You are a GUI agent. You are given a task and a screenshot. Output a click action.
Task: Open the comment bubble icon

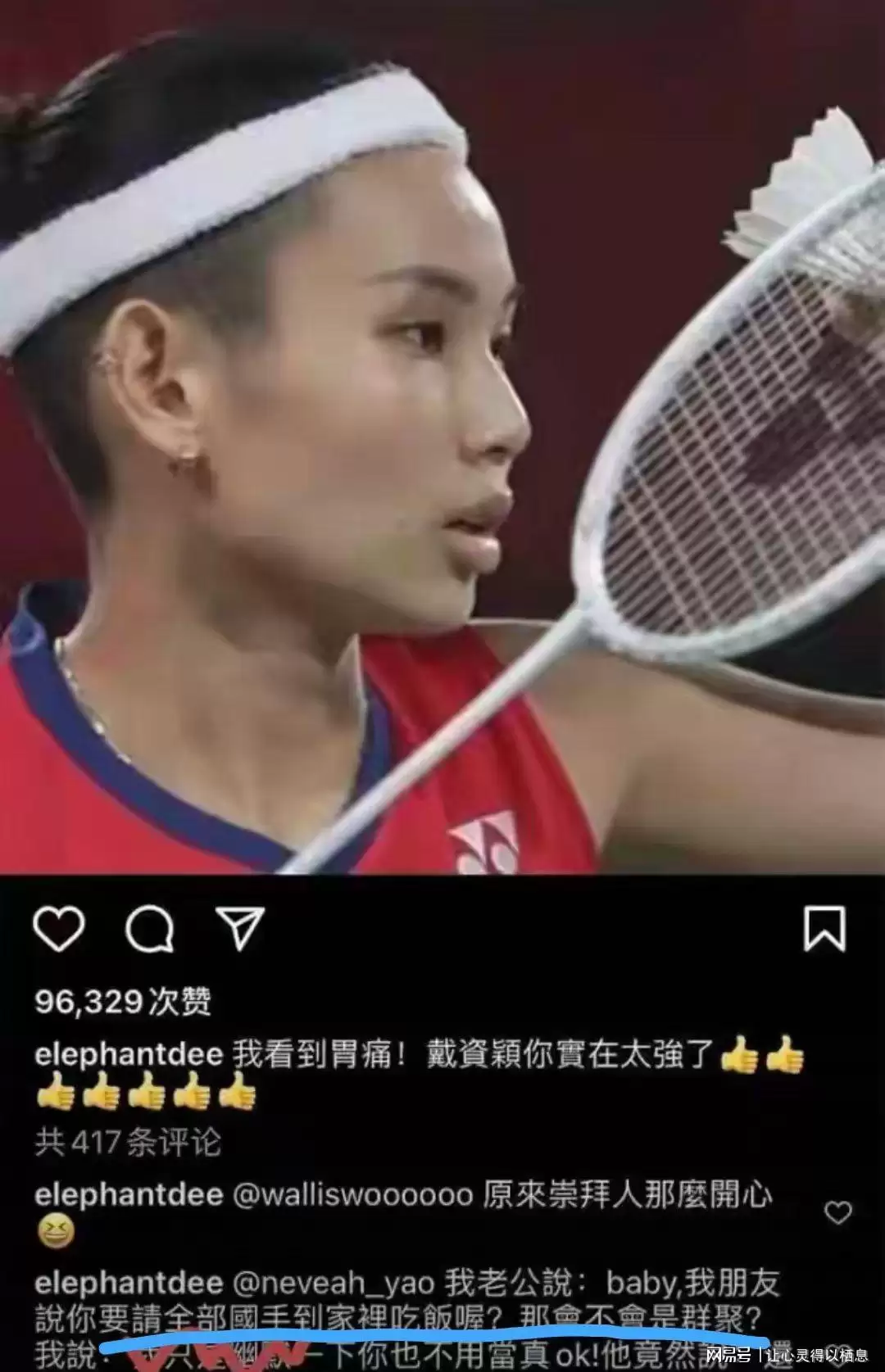point(149,929)
